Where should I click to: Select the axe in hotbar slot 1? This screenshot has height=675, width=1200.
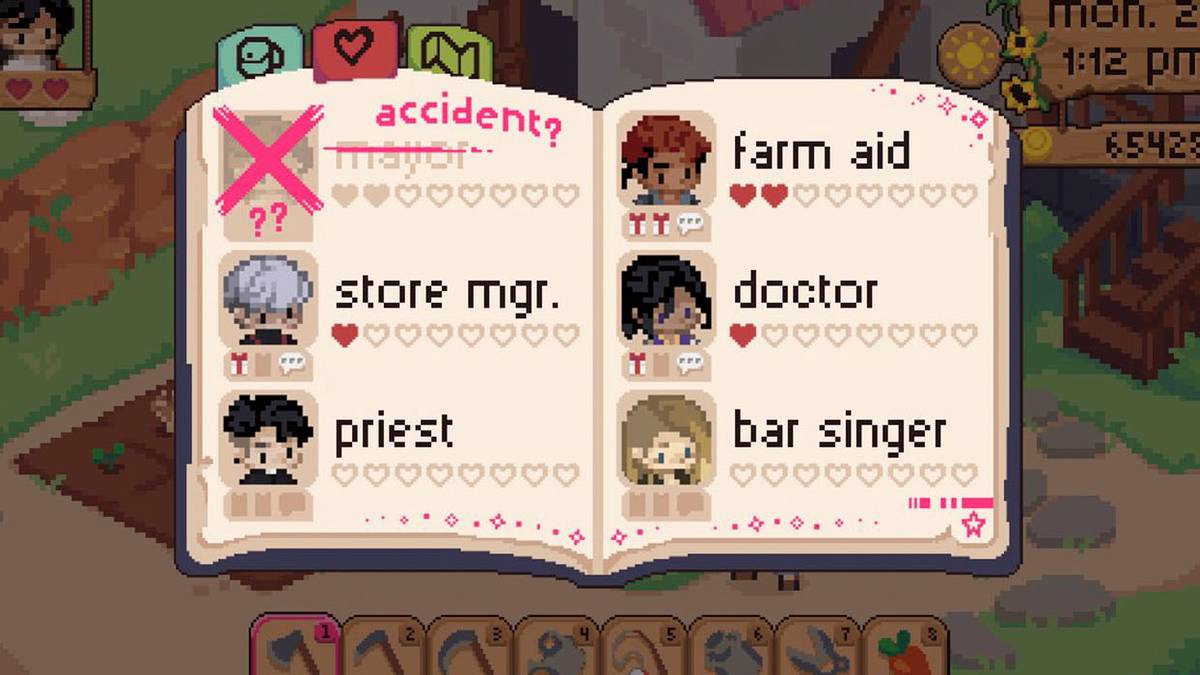(293, 648)
